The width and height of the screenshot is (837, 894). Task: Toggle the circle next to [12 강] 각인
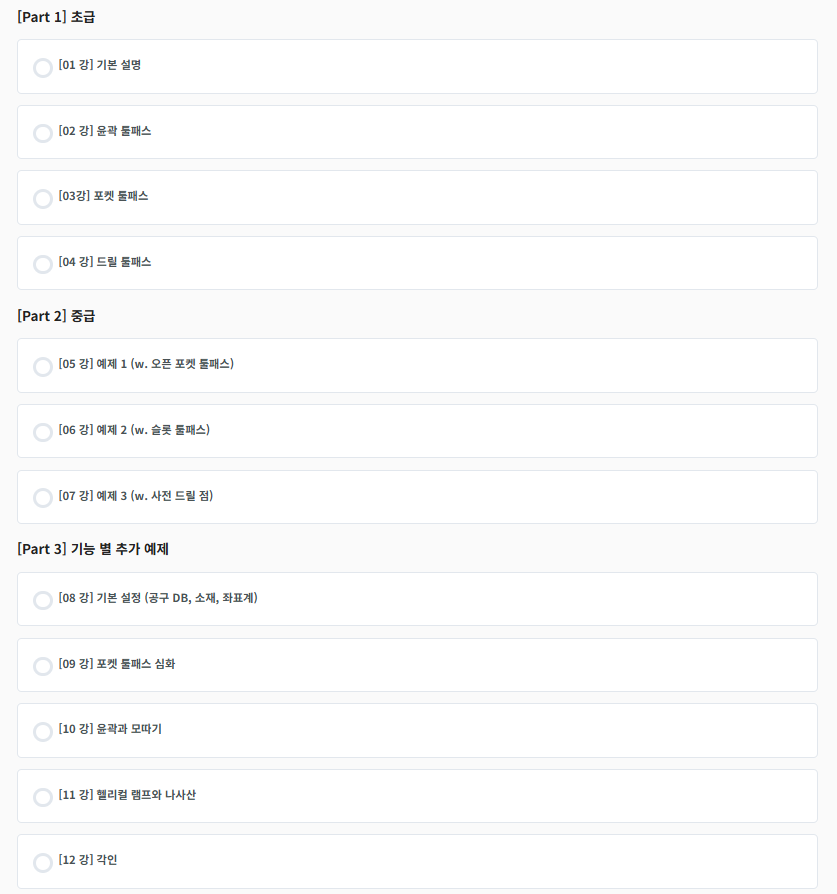click(x=43, y=862)
